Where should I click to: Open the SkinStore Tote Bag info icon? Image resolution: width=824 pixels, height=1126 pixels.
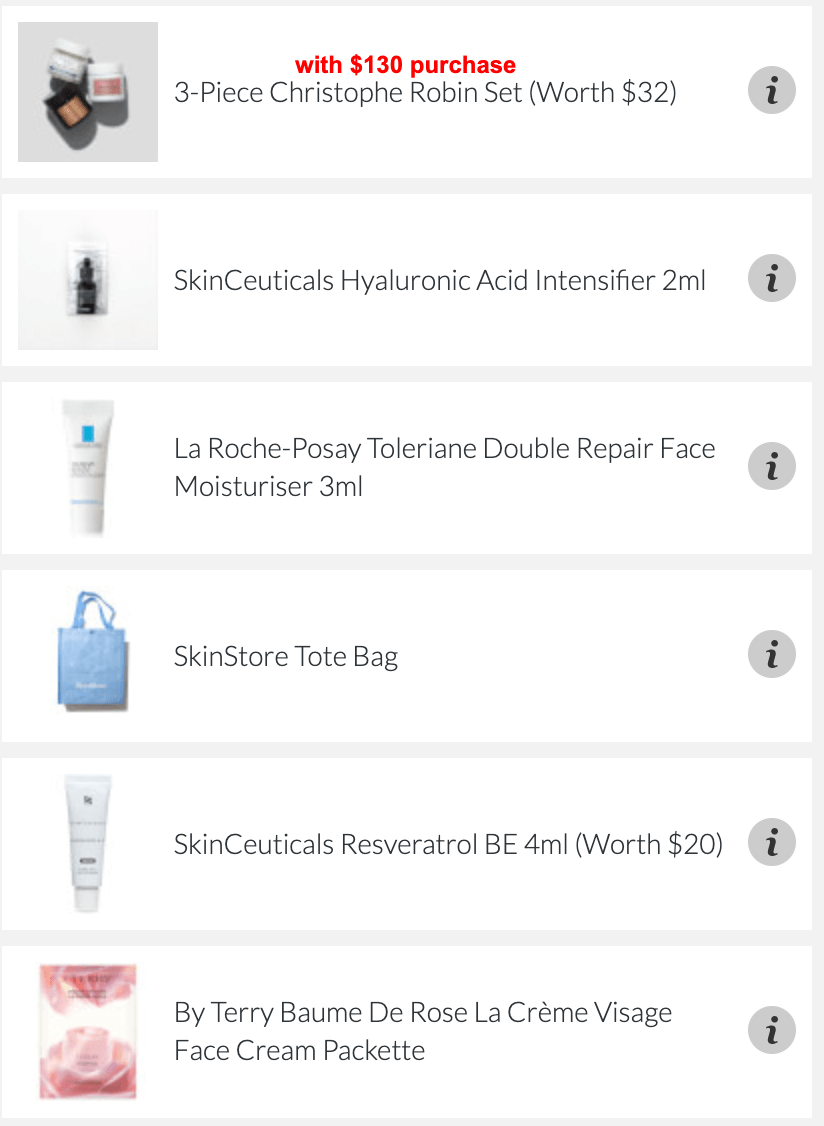click(x=771, y=655)
